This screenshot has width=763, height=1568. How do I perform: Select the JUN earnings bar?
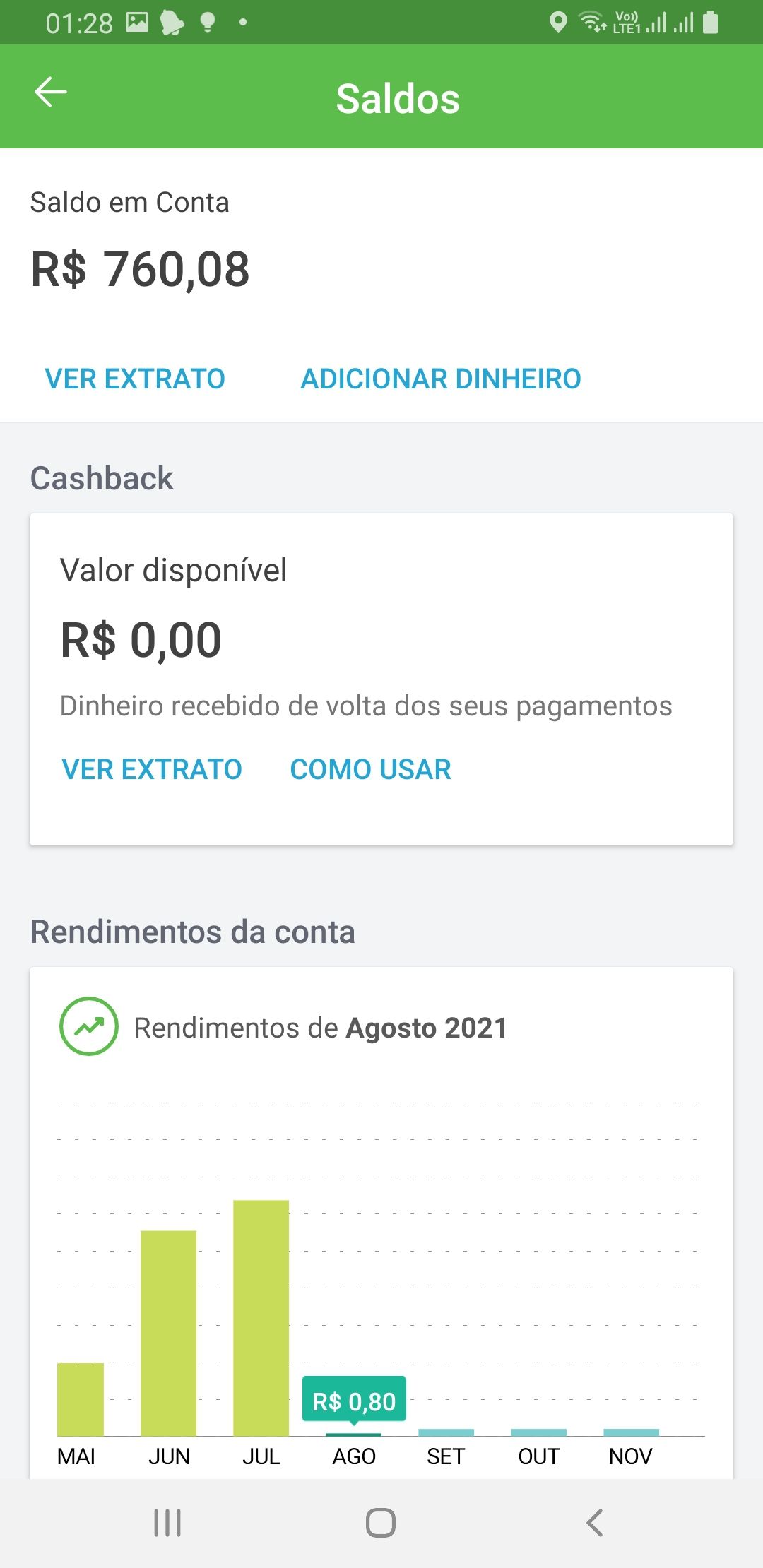click(x=168, y=1333)
